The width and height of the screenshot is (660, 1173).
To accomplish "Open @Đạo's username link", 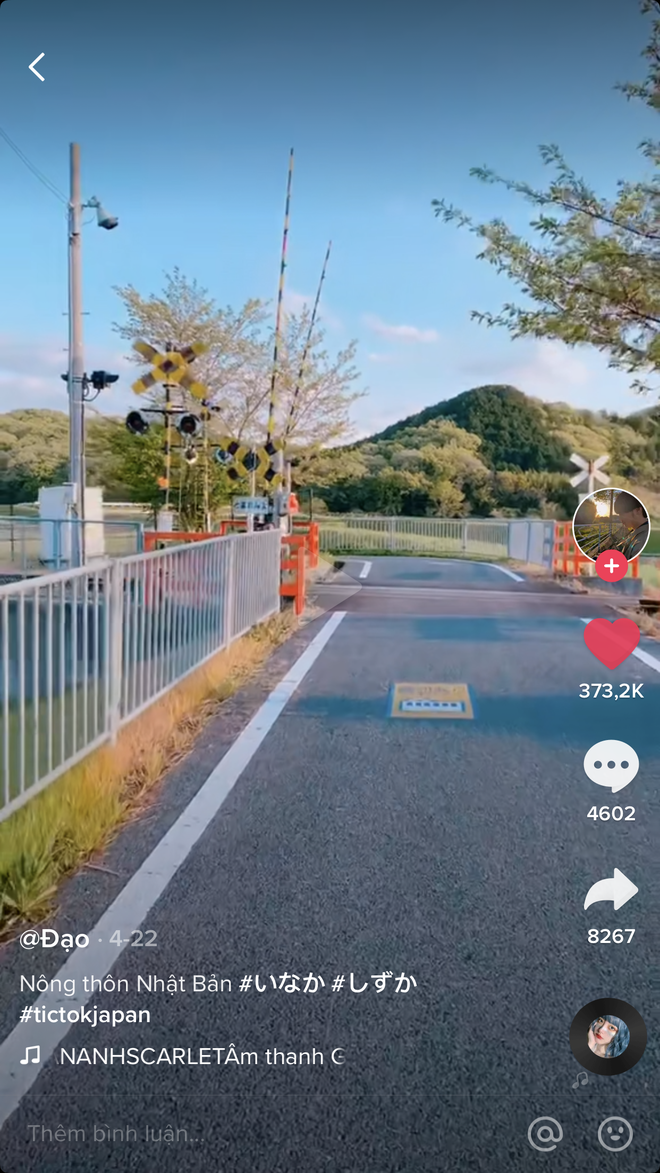I will (x=54, y=939).
